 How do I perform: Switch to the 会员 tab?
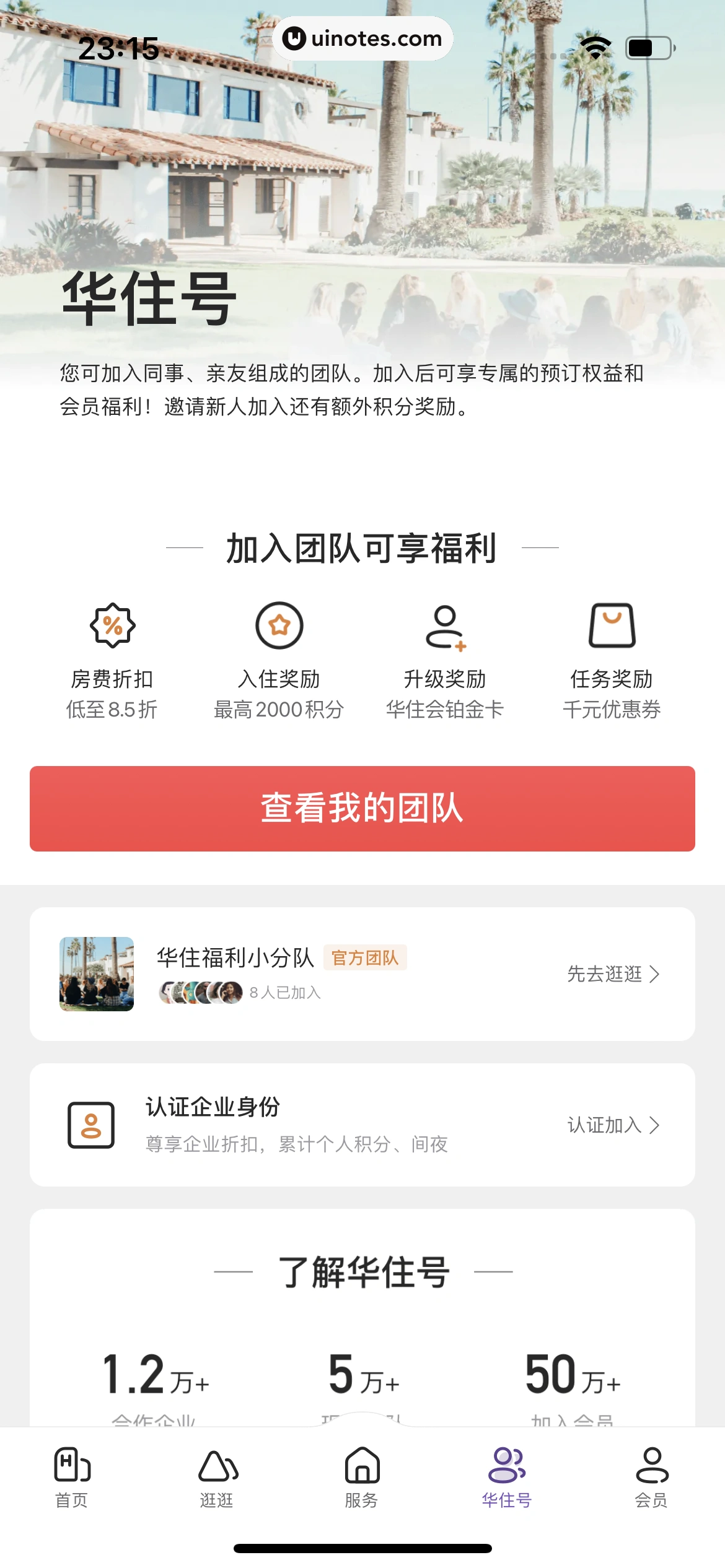(652, 1478)
